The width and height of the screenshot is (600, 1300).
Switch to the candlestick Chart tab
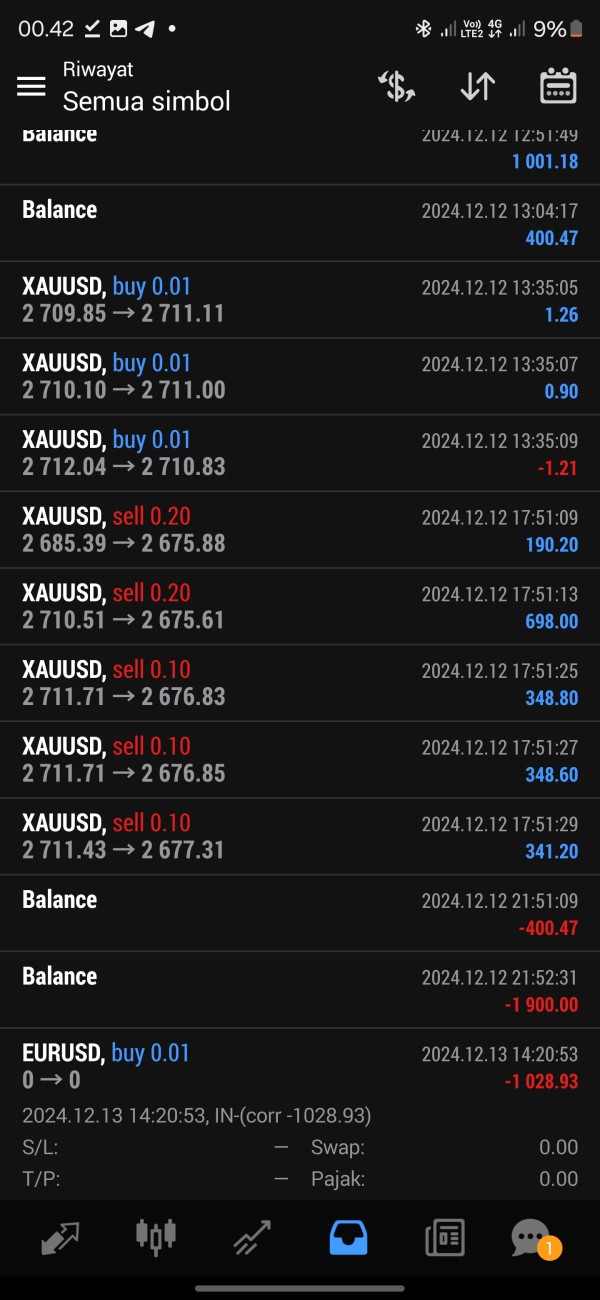coord(156,1237)
